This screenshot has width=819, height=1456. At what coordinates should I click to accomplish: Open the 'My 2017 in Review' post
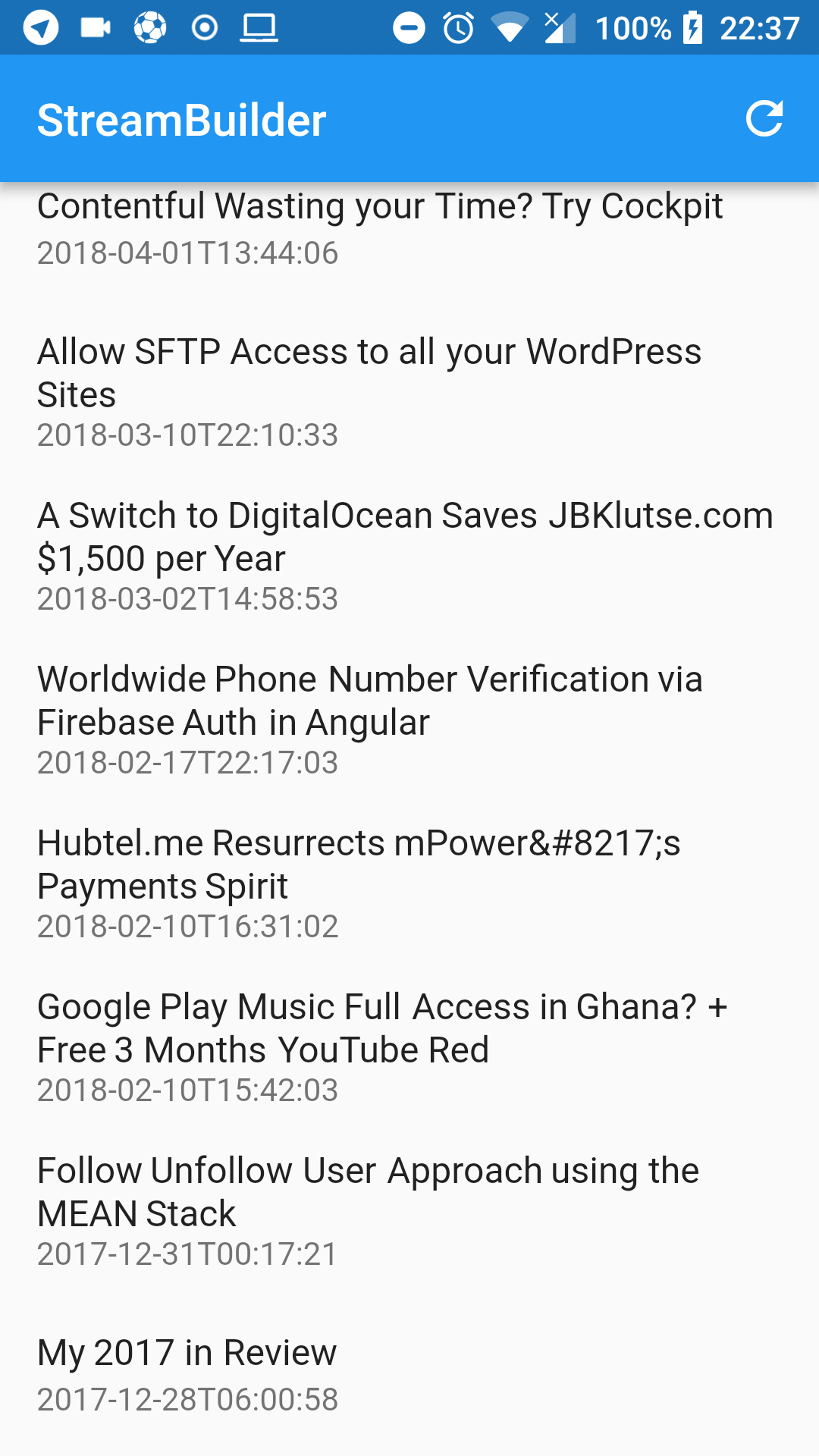[187, 1374]
